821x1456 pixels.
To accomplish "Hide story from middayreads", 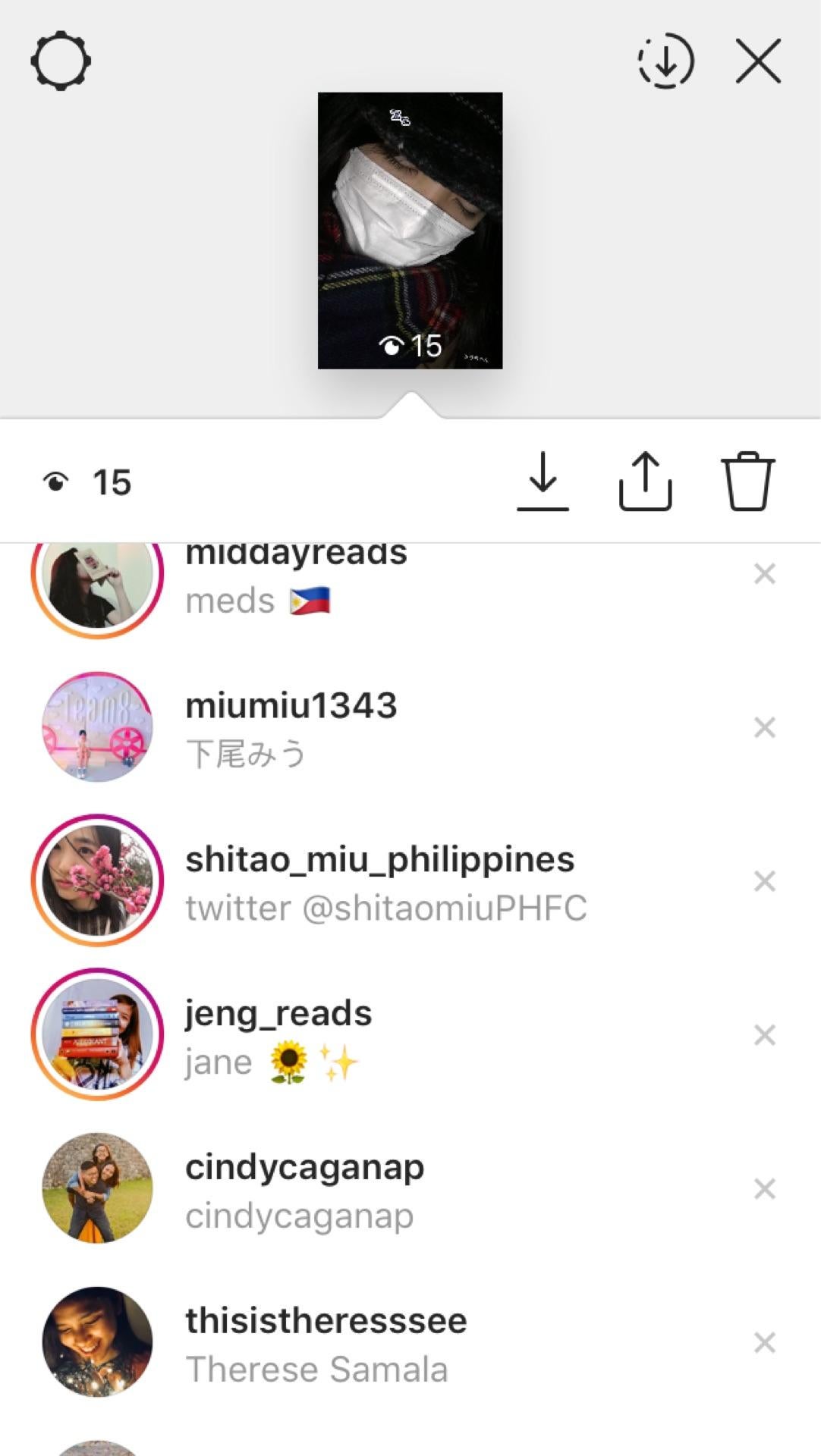I will [764, 574].
